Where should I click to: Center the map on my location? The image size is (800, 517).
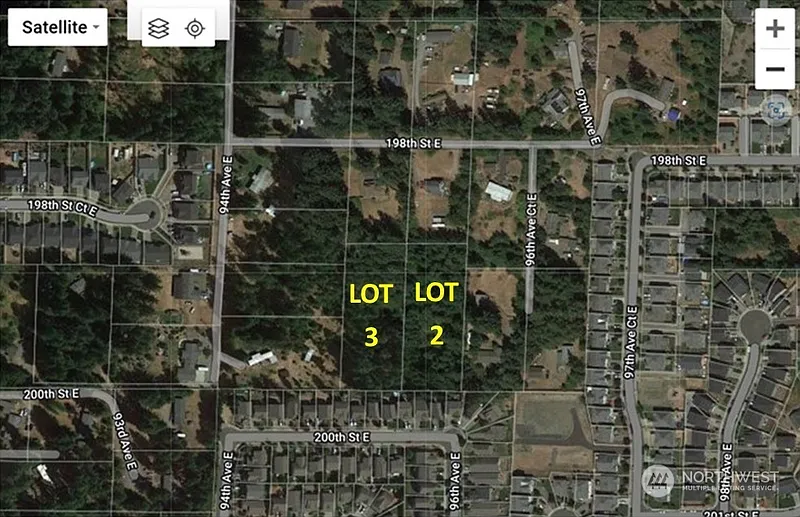[x=195, y=28]
